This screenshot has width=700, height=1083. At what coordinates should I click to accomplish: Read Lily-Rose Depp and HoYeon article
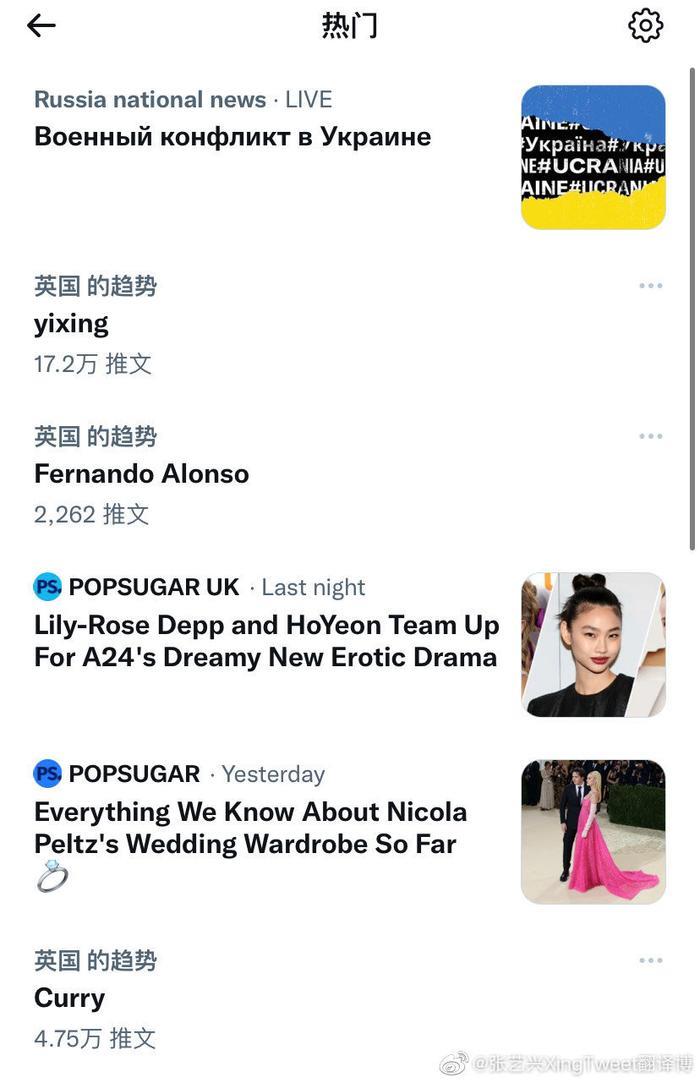click(266, 641)
